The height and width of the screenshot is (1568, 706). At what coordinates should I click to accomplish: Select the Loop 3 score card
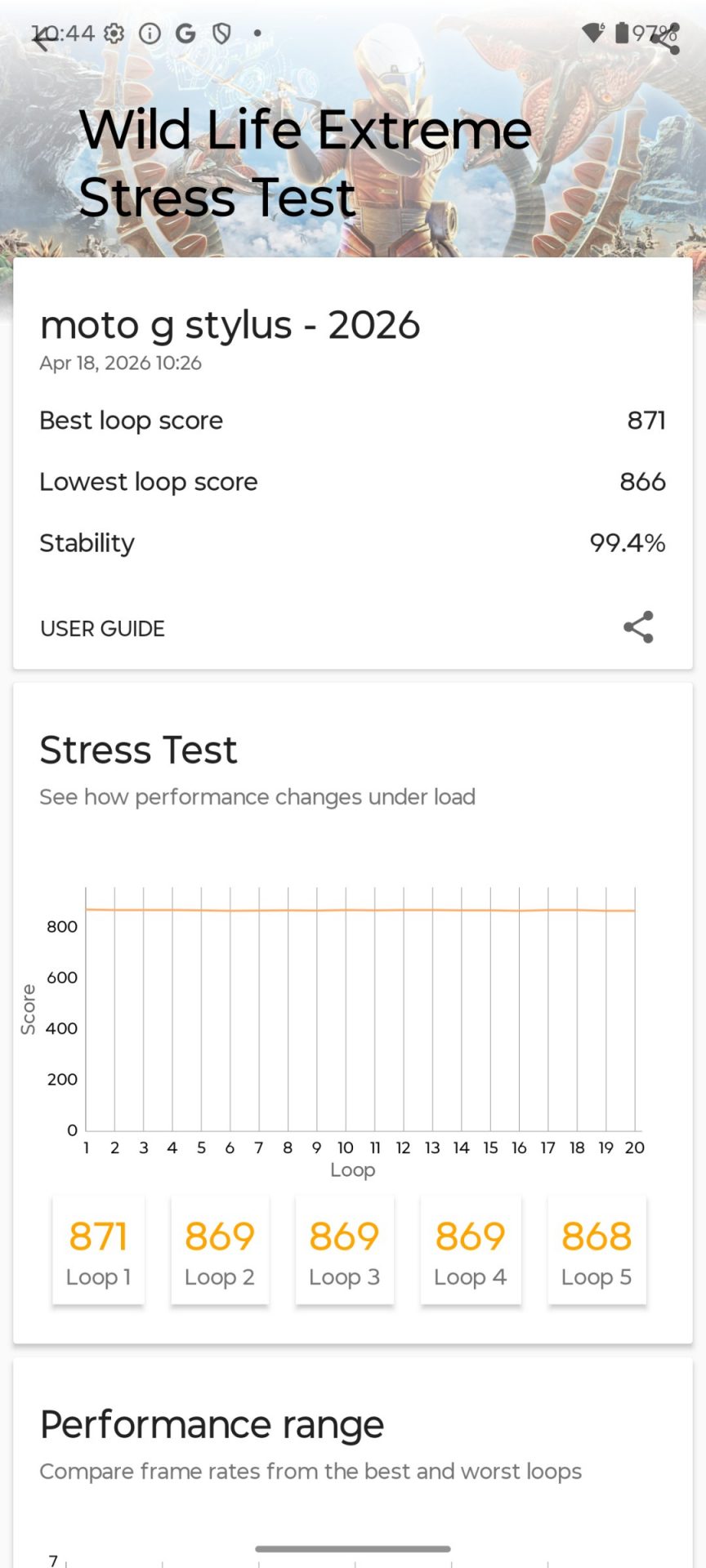click(x=344, y=1250)
